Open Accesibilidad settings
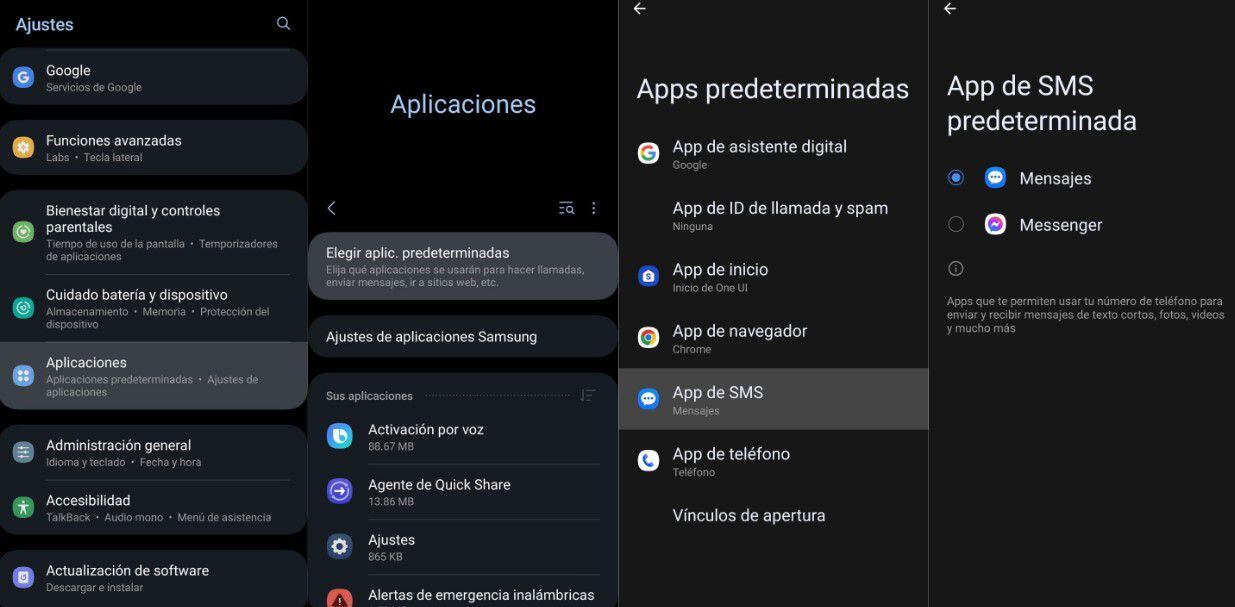 153,507
